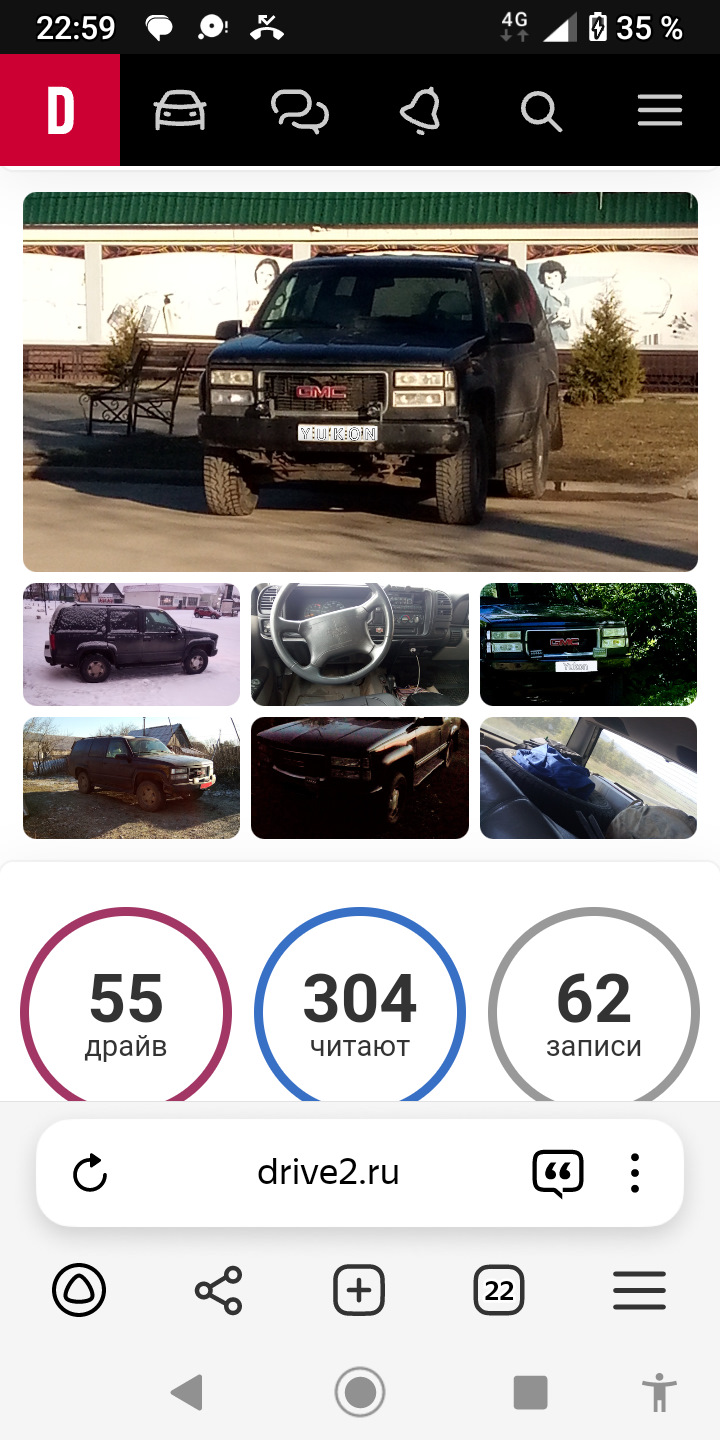Share the page using the share icon
The image size is (720, 1440).
(x=219, y=1290)
